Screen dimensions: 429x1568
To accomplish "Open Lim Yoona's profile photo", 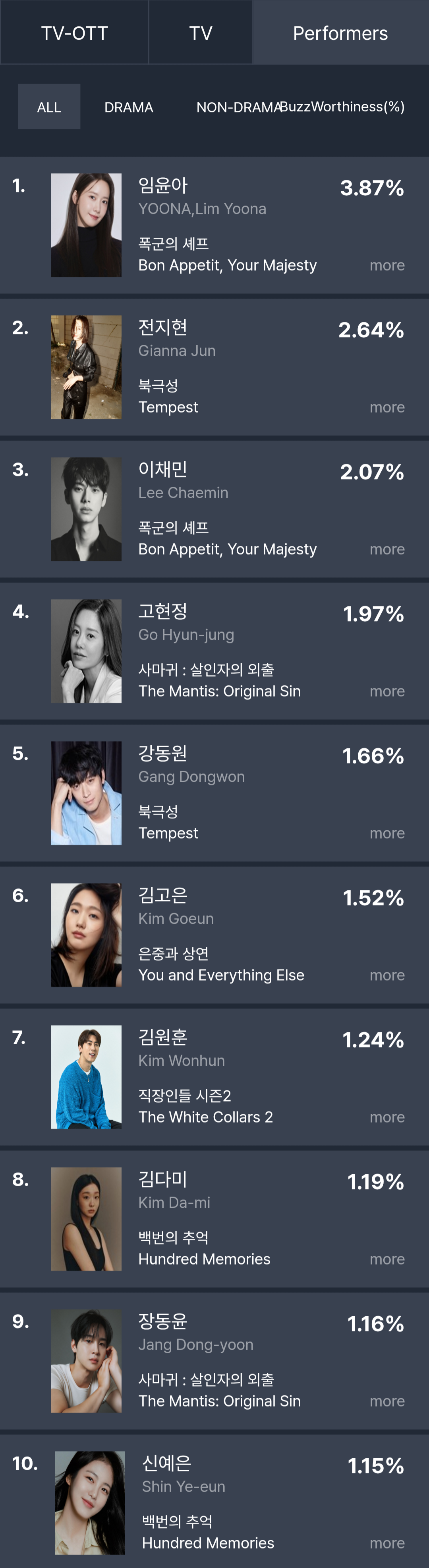I will coord(86,225).
